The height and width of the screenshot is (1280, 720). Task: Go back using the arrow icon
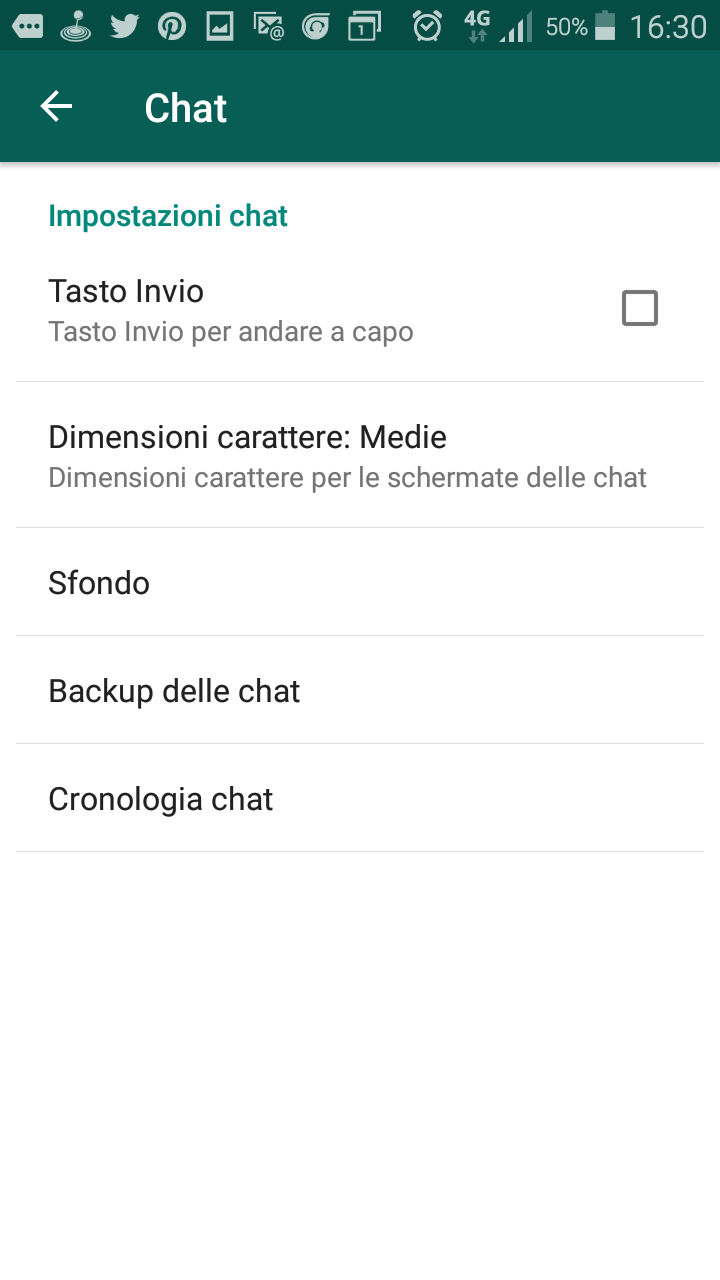click(56, 107)
